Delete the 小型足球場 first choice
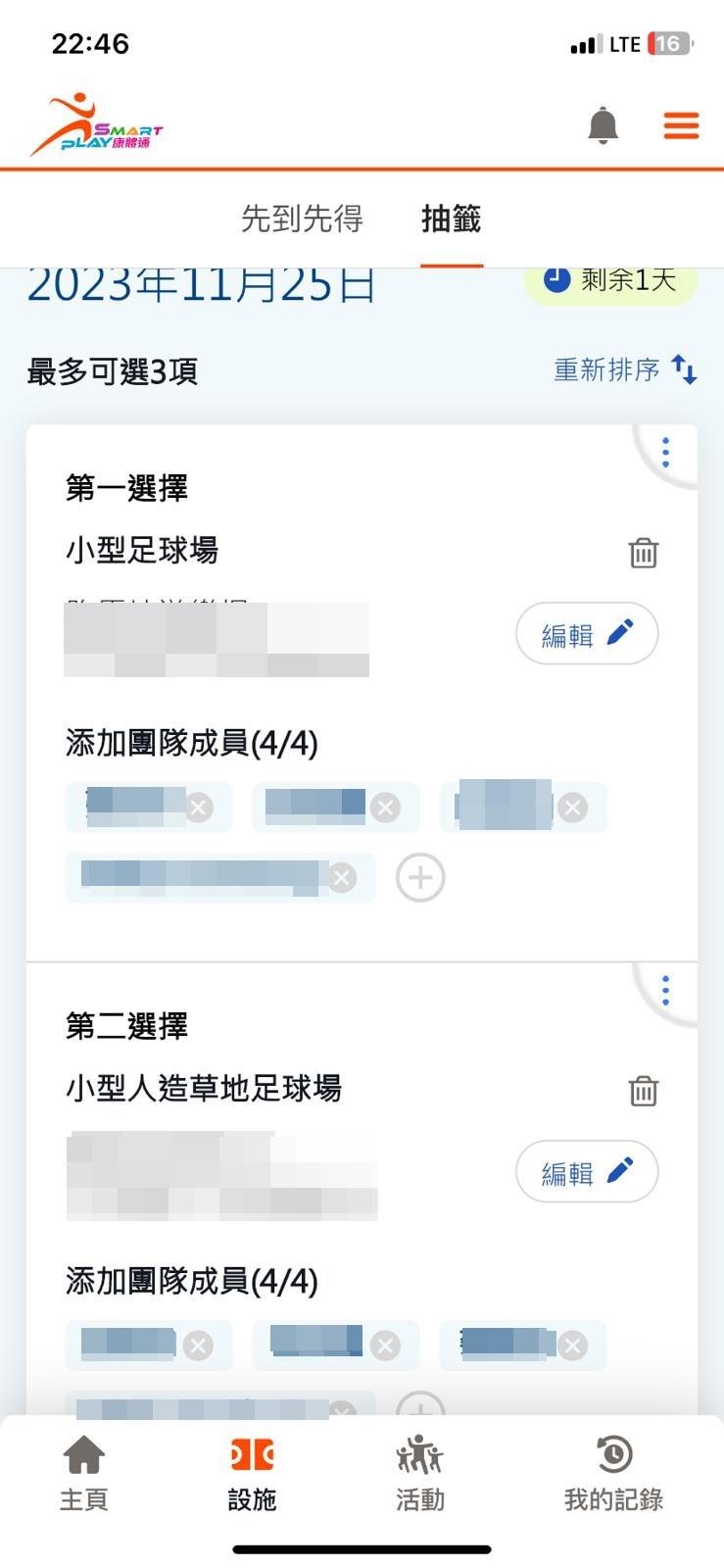This screenshot has width=724, height=1568. click(x=643, y=552)
